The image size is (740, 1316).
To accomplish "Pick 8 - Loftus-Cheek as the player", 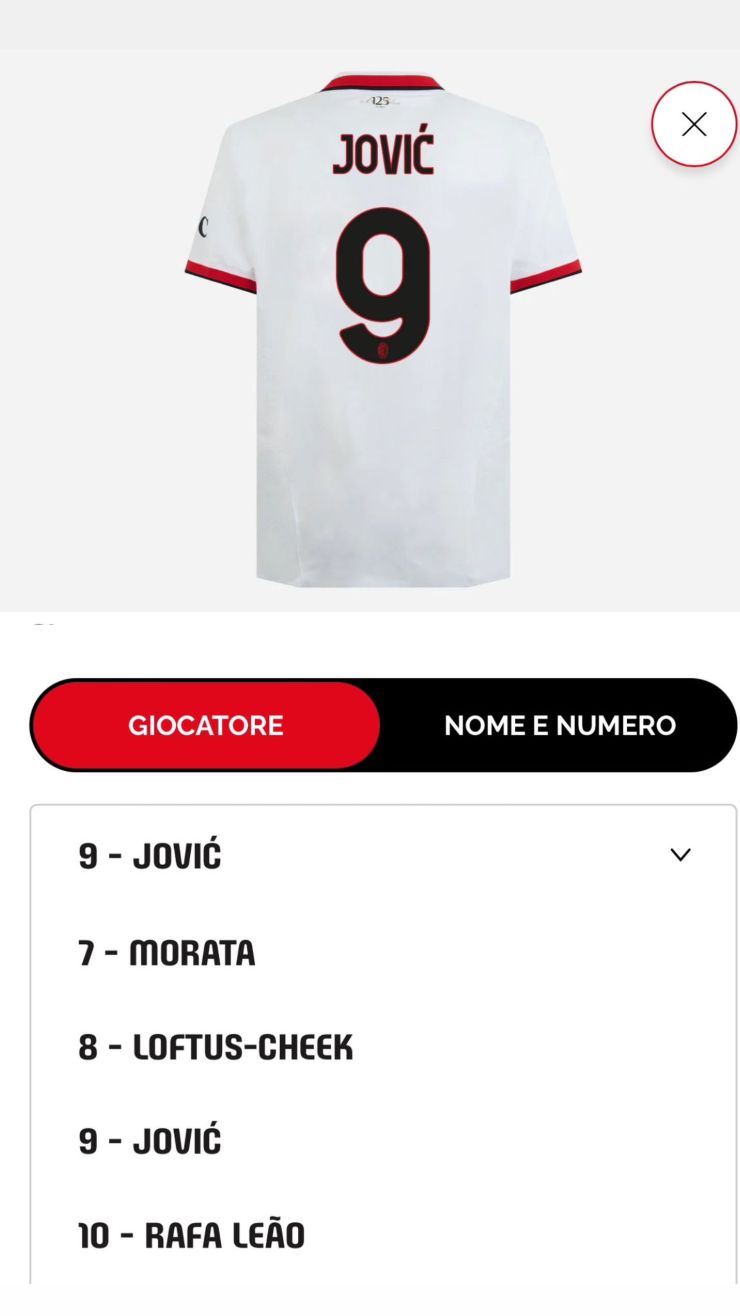I will tap(216, 1047).
